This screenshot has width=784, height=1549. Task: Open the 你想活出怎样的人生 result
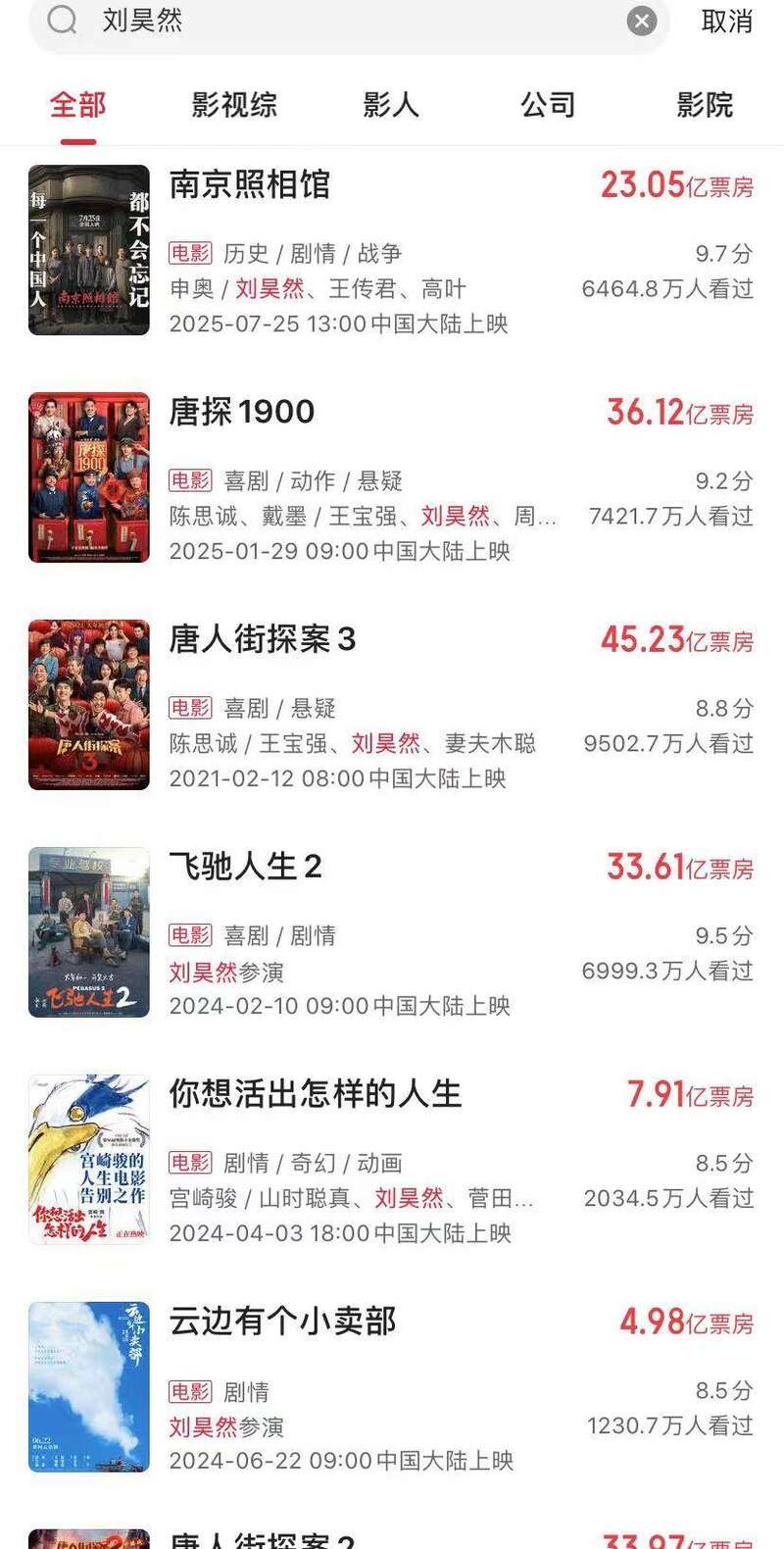coord(392,1161)
